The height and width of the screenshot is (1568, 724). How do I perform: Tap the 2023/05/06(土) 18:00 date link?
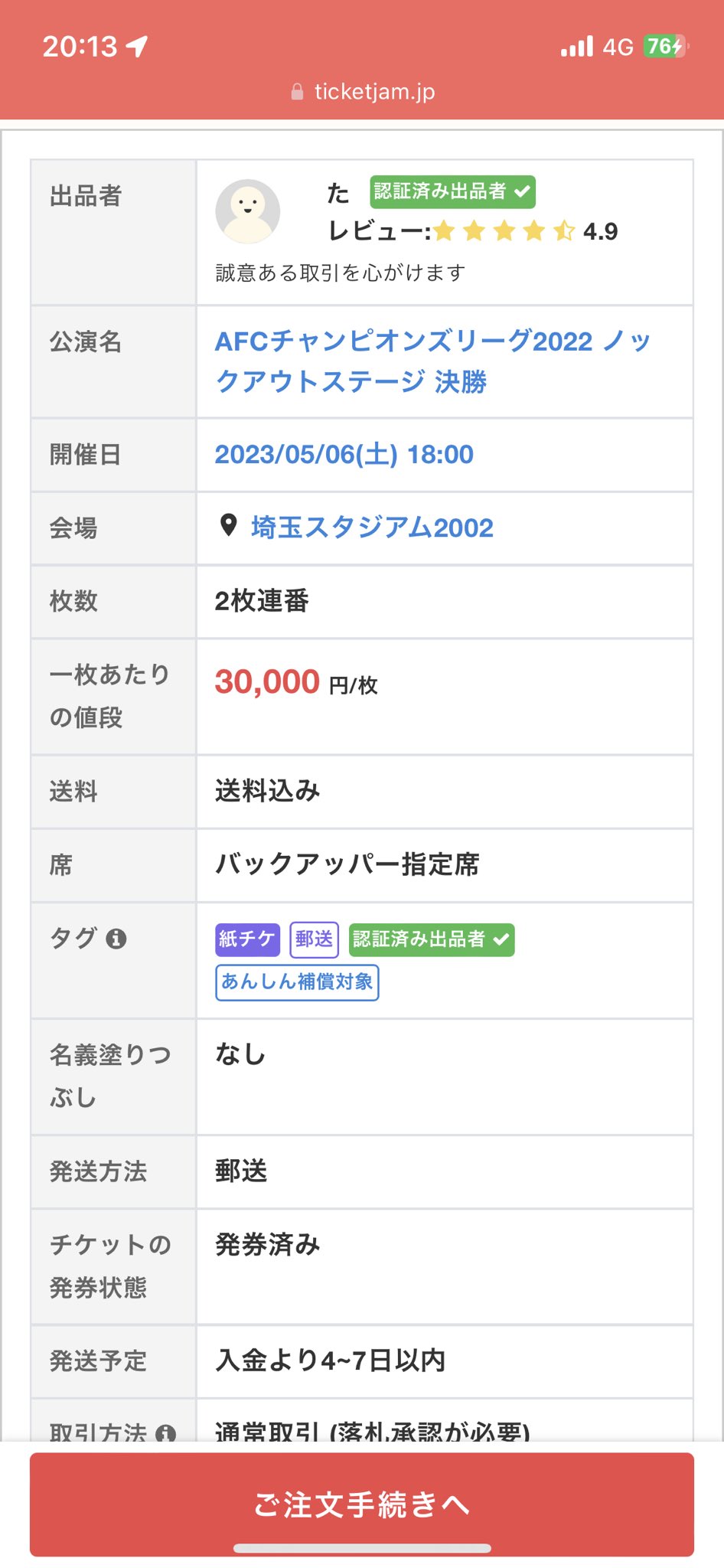[344, 454]
